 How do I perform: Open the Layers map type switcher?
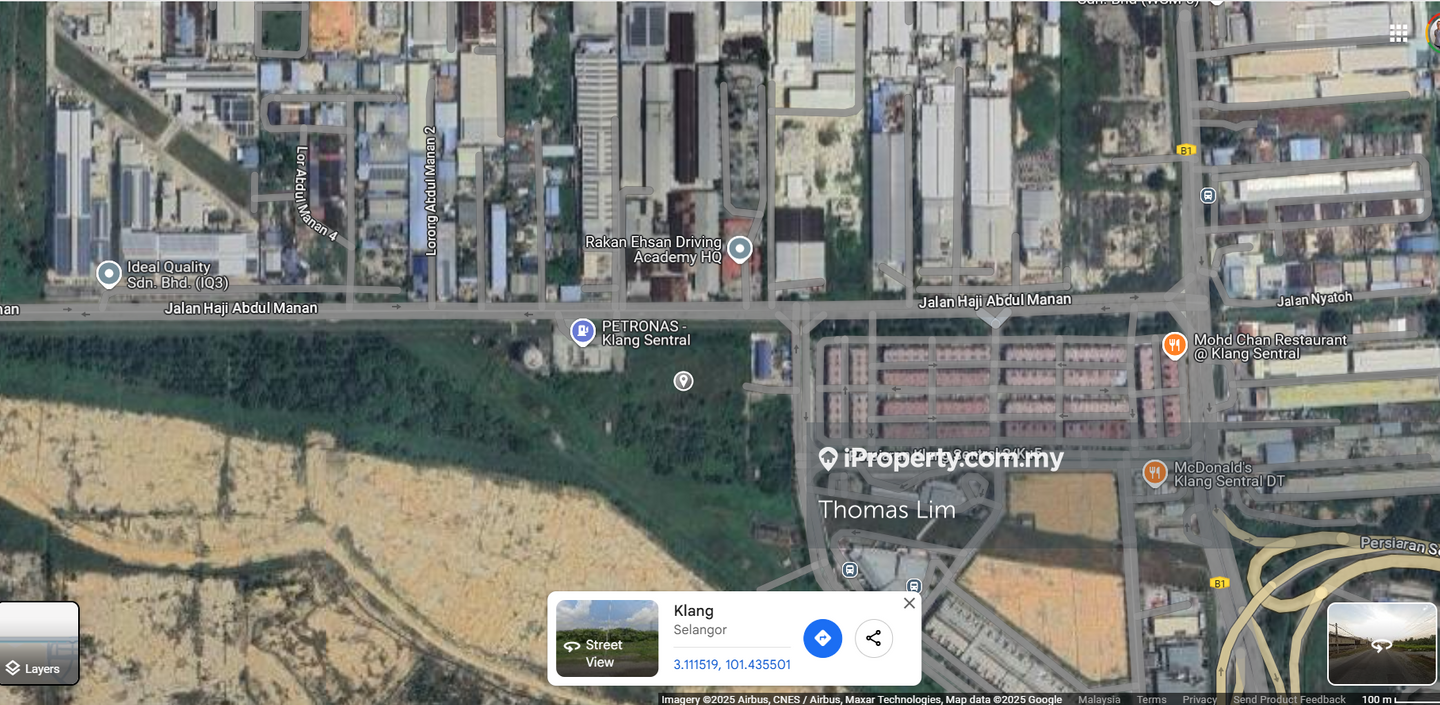coord(39,644)
